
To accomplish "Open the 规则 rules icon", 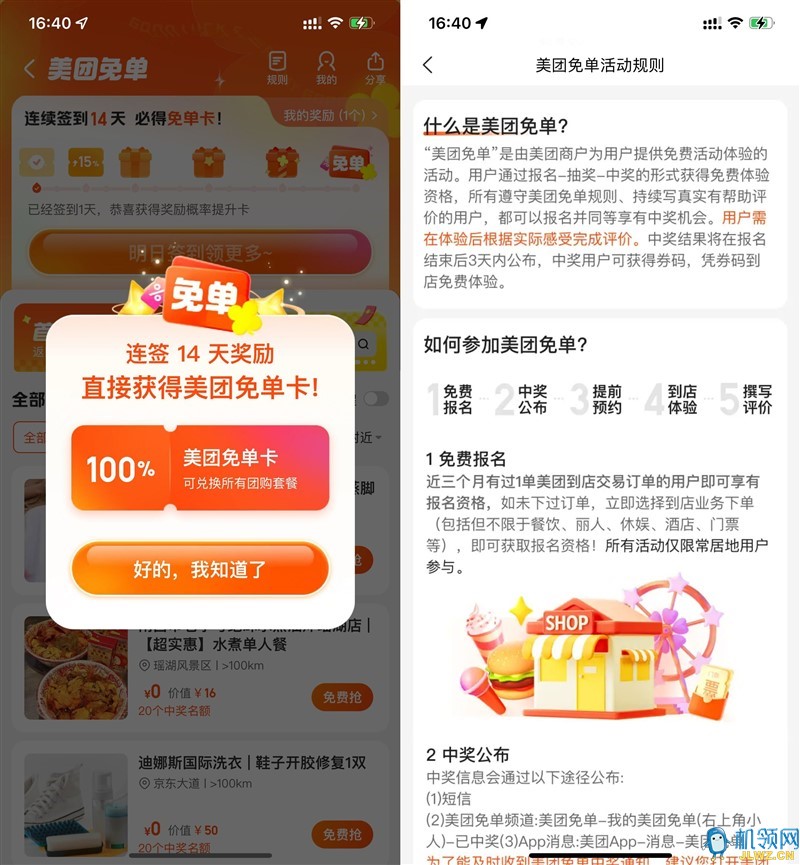I will (277, 68).
